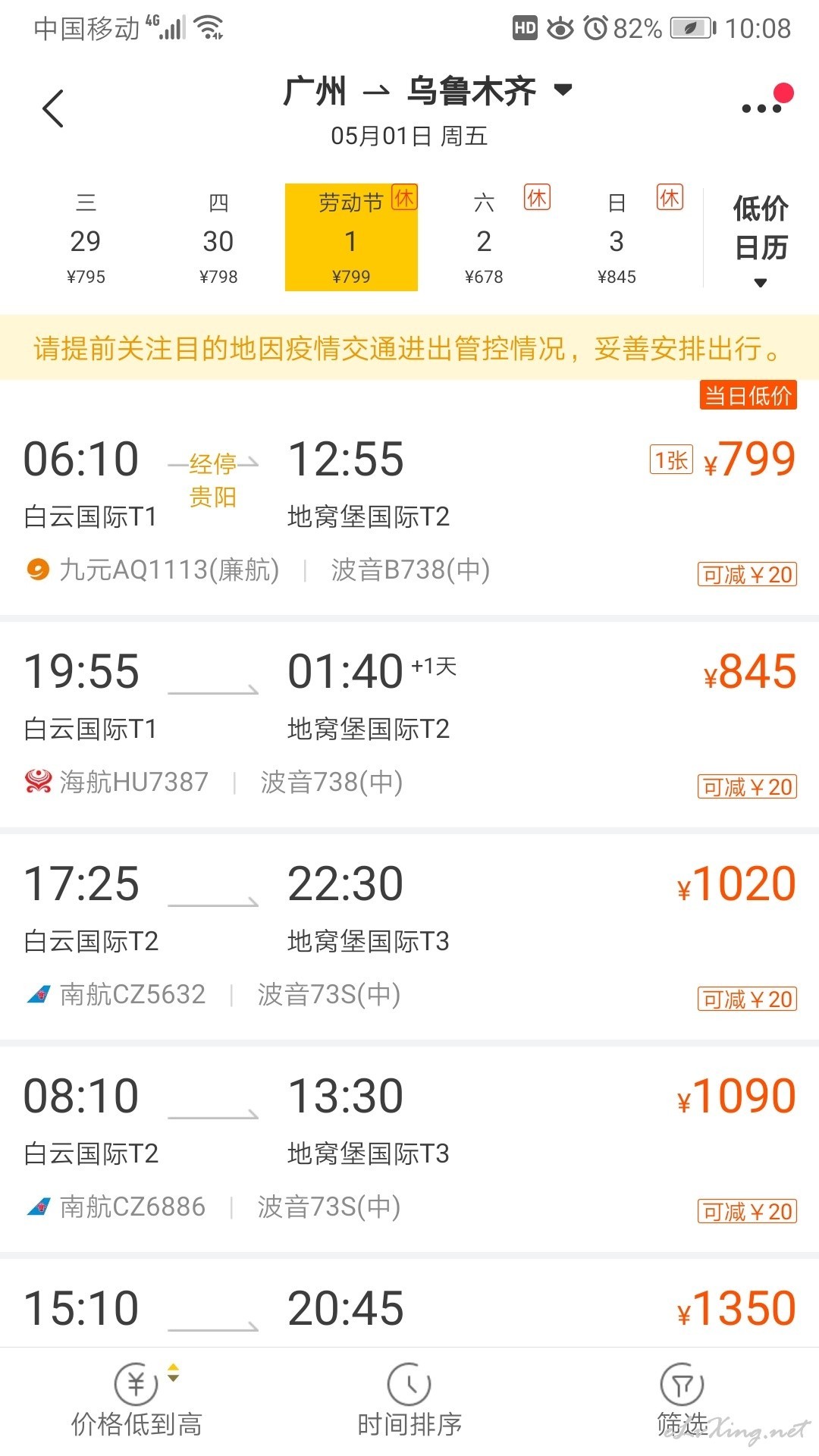Select the highlighted 劳动节 May 1 date
The image size is (819, 1456).
click(351, 237)
